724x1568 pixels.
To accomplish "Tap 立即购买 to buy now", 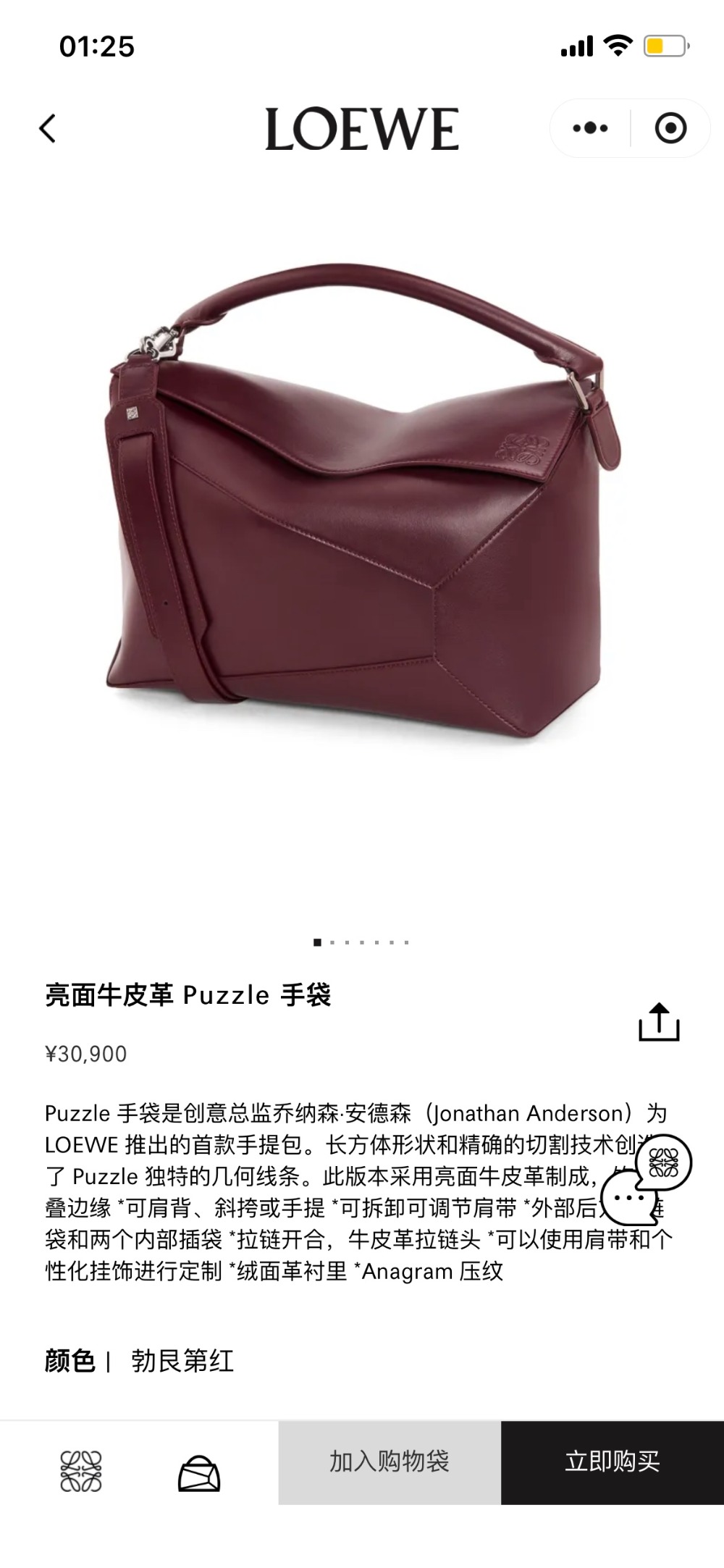I will [x=613, y=1462].
